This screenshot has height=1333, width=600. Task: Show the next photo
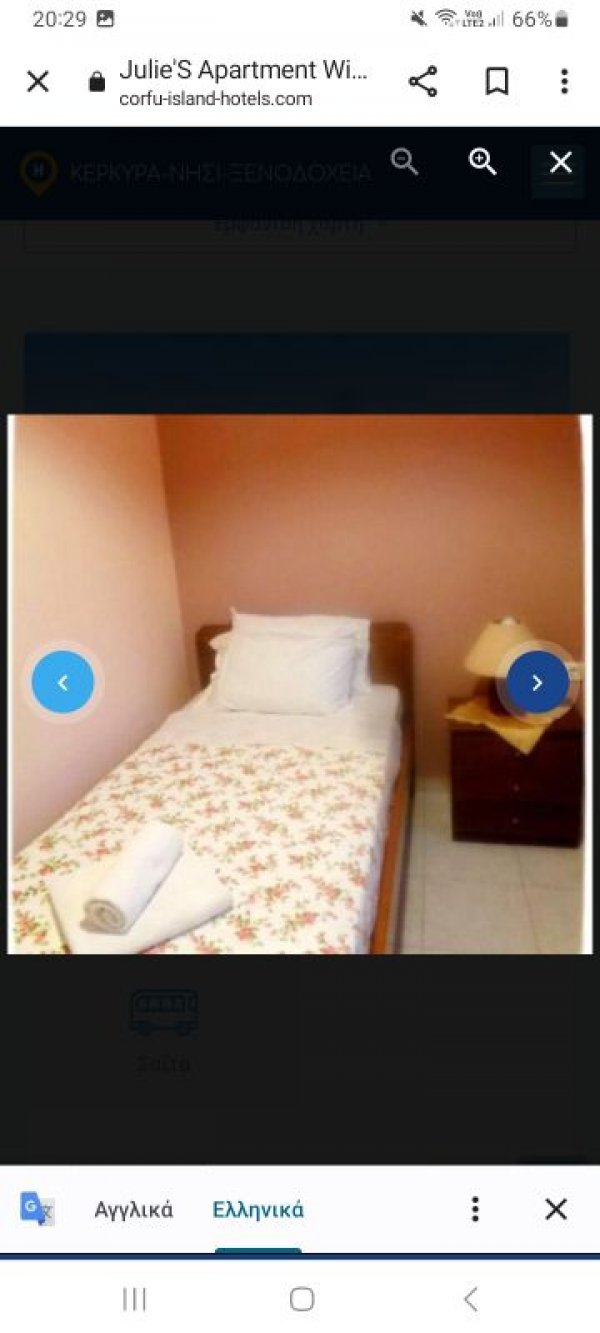point(537,683)
